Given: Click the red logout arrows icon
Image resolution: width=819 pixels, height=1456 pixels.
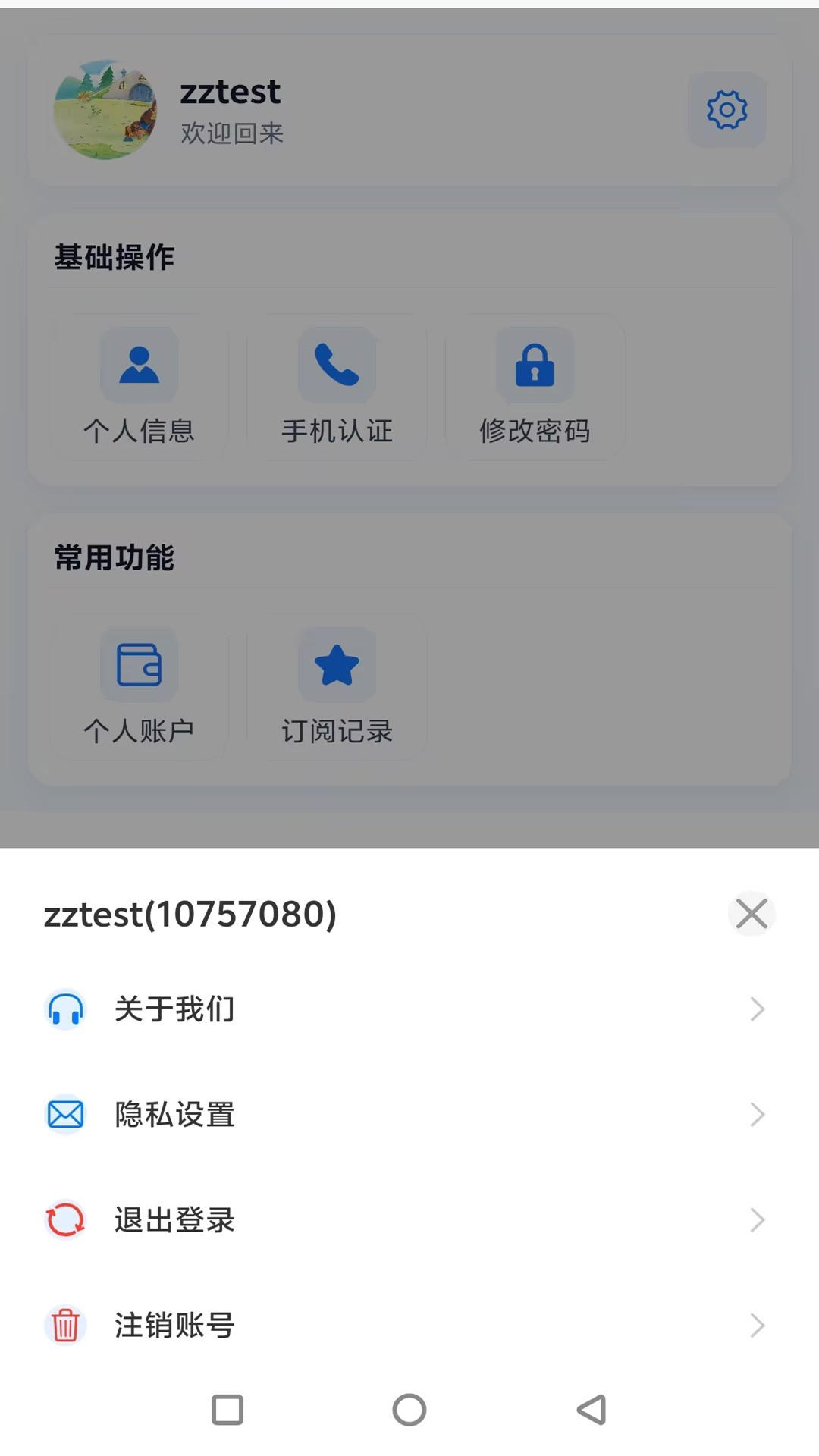Looking at the screenshot, I should coord(66,1220).
